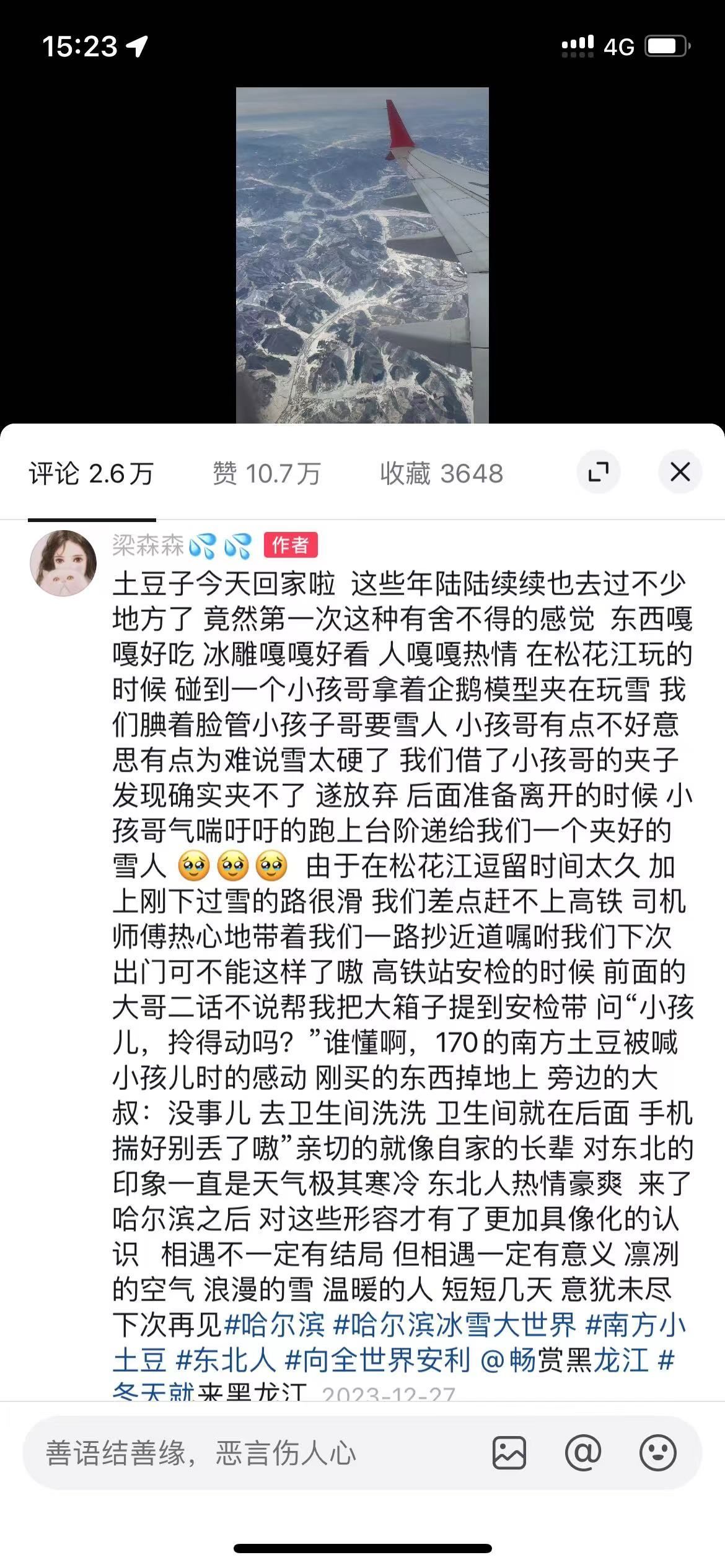Open 梁森森's profile avatar
The image size is (725, 1568).
tap(63, 563)
